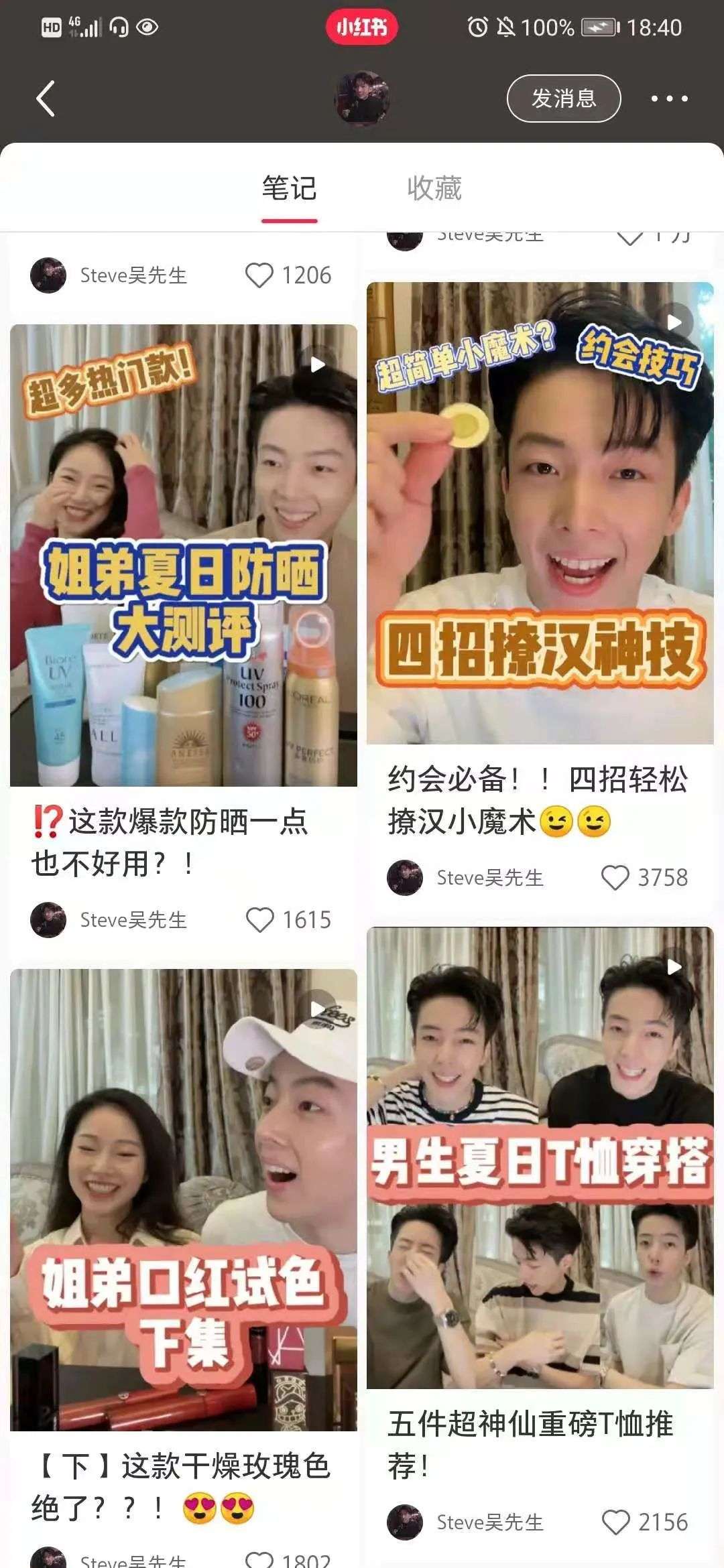The height and width of the screenshot is (1568, 724).
Task: Like the dating magic note with 3758 likes
Action: pyautogui.click(x=615, y=878)
